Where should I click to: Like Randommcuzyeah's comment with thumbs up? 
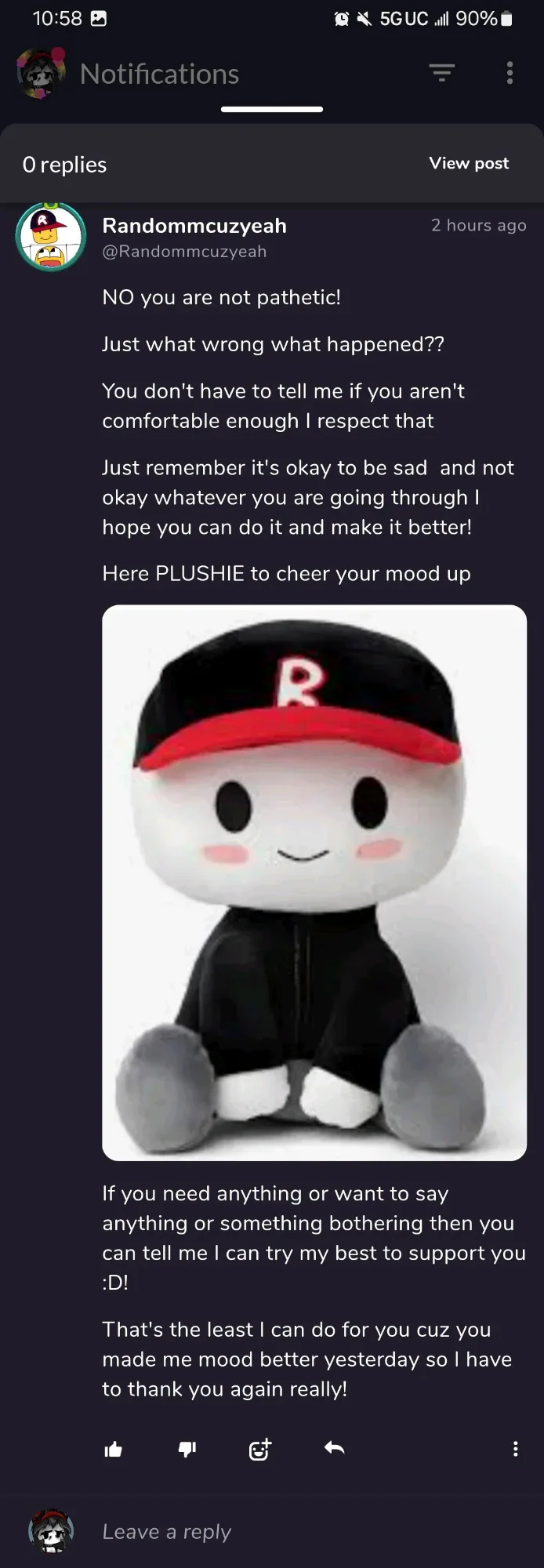coord(114,1449)
